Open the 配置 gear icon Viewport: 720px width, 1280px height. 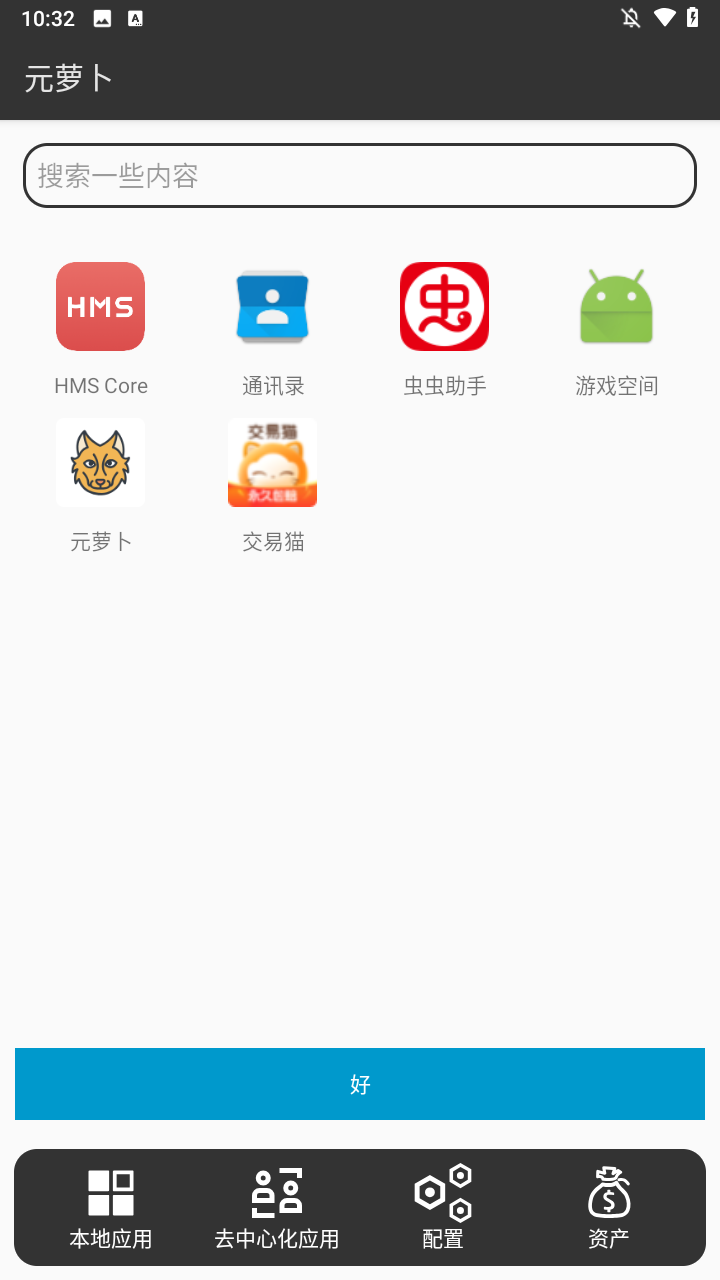point(442,1193)
